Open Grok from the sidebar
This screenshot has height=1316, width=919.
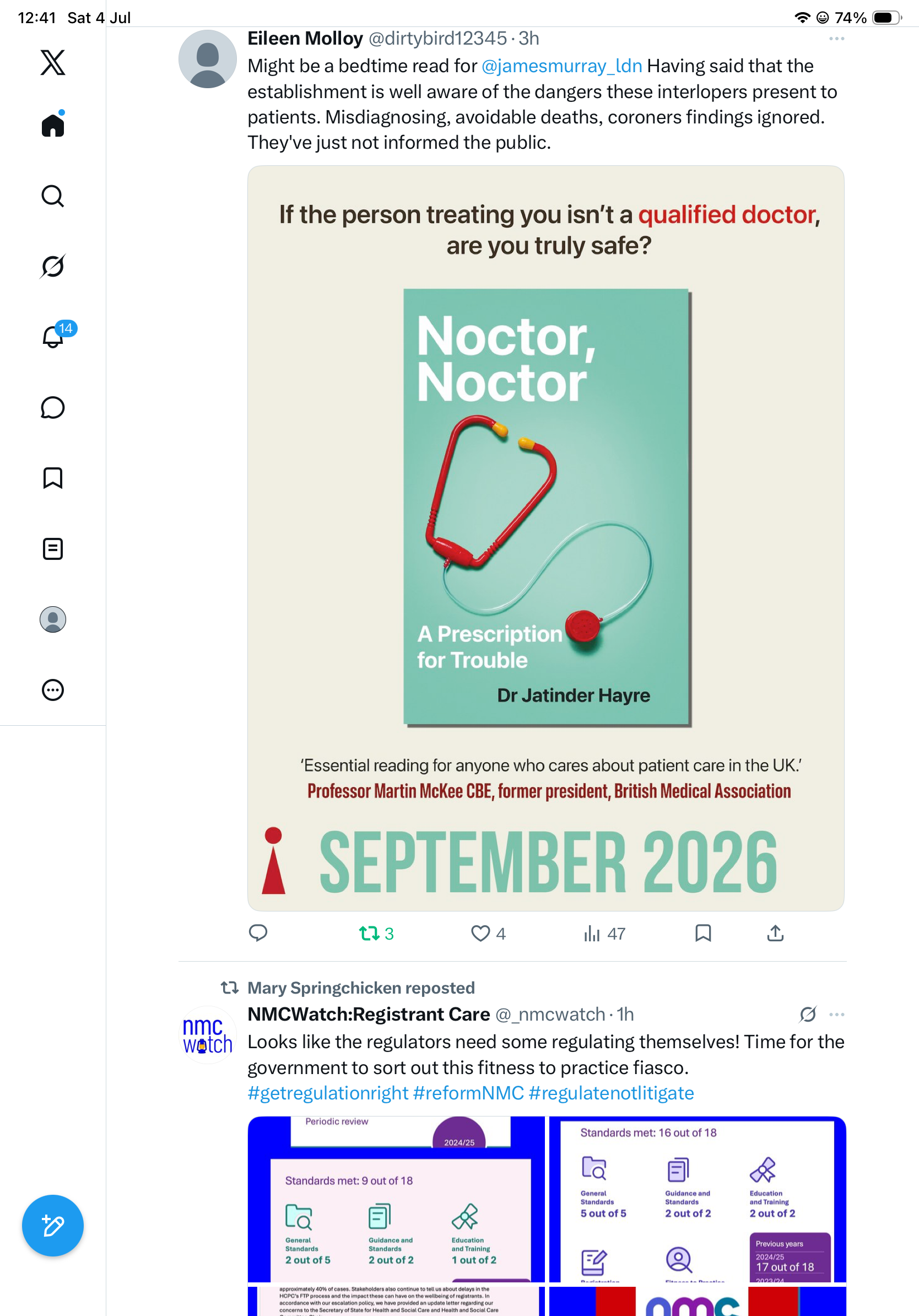pos(53,266)
